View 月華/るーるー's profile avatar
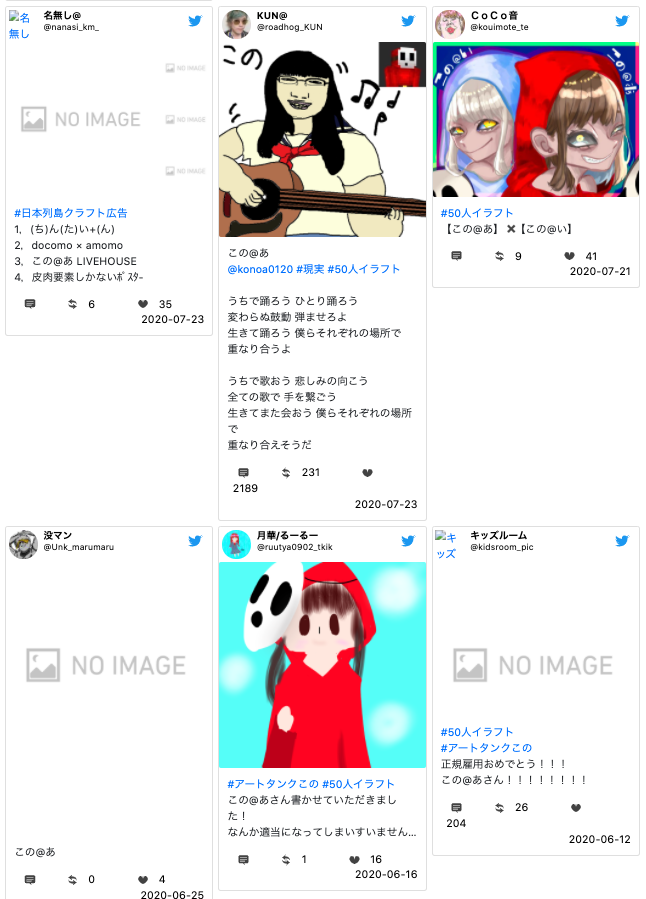The width and height of the screenshot is (646, 899). (237, 544)
